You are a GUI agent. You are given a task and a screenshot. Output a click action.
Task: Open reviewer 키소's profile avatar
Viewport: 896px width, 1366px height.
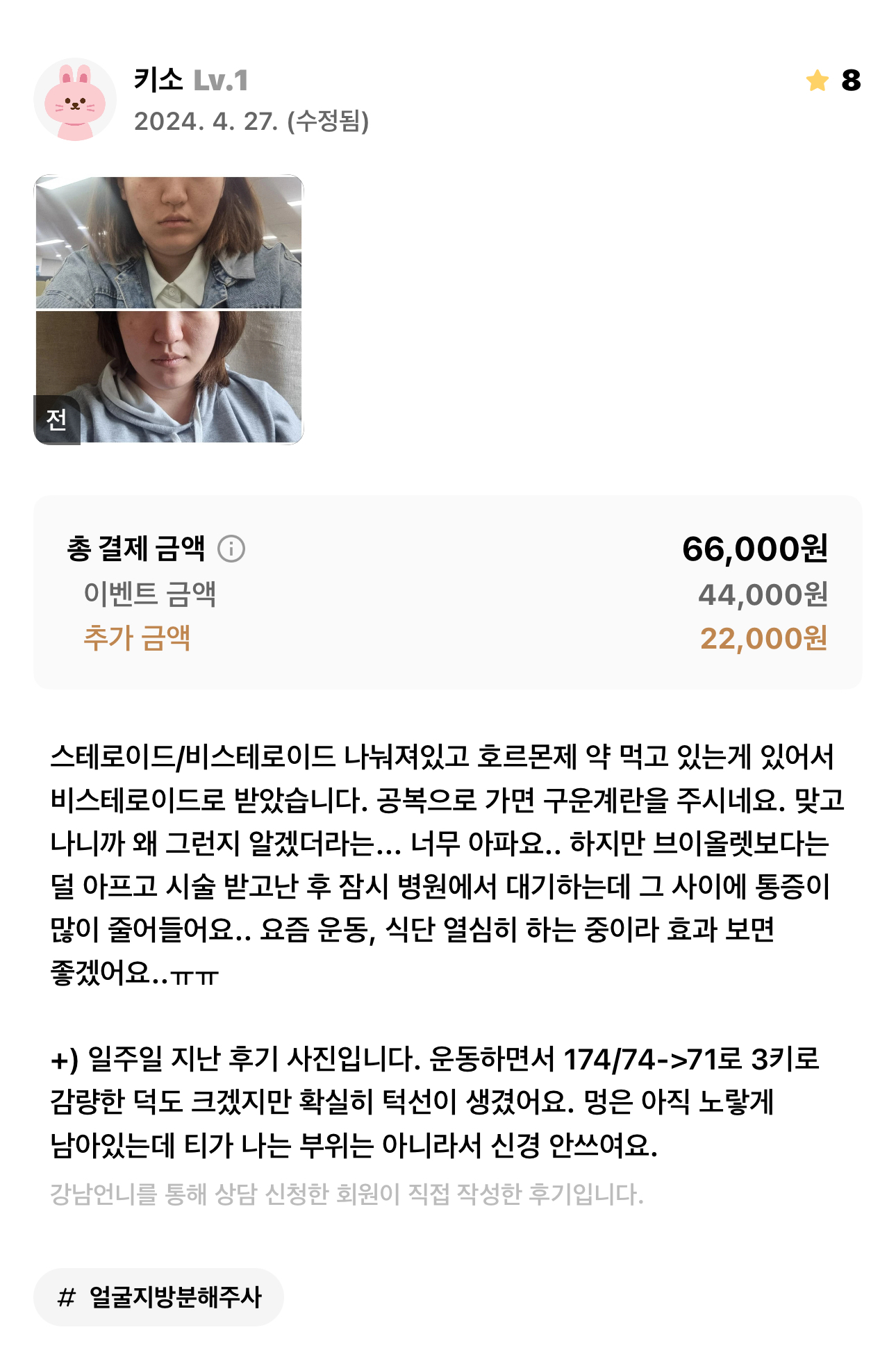click(75, 99)
